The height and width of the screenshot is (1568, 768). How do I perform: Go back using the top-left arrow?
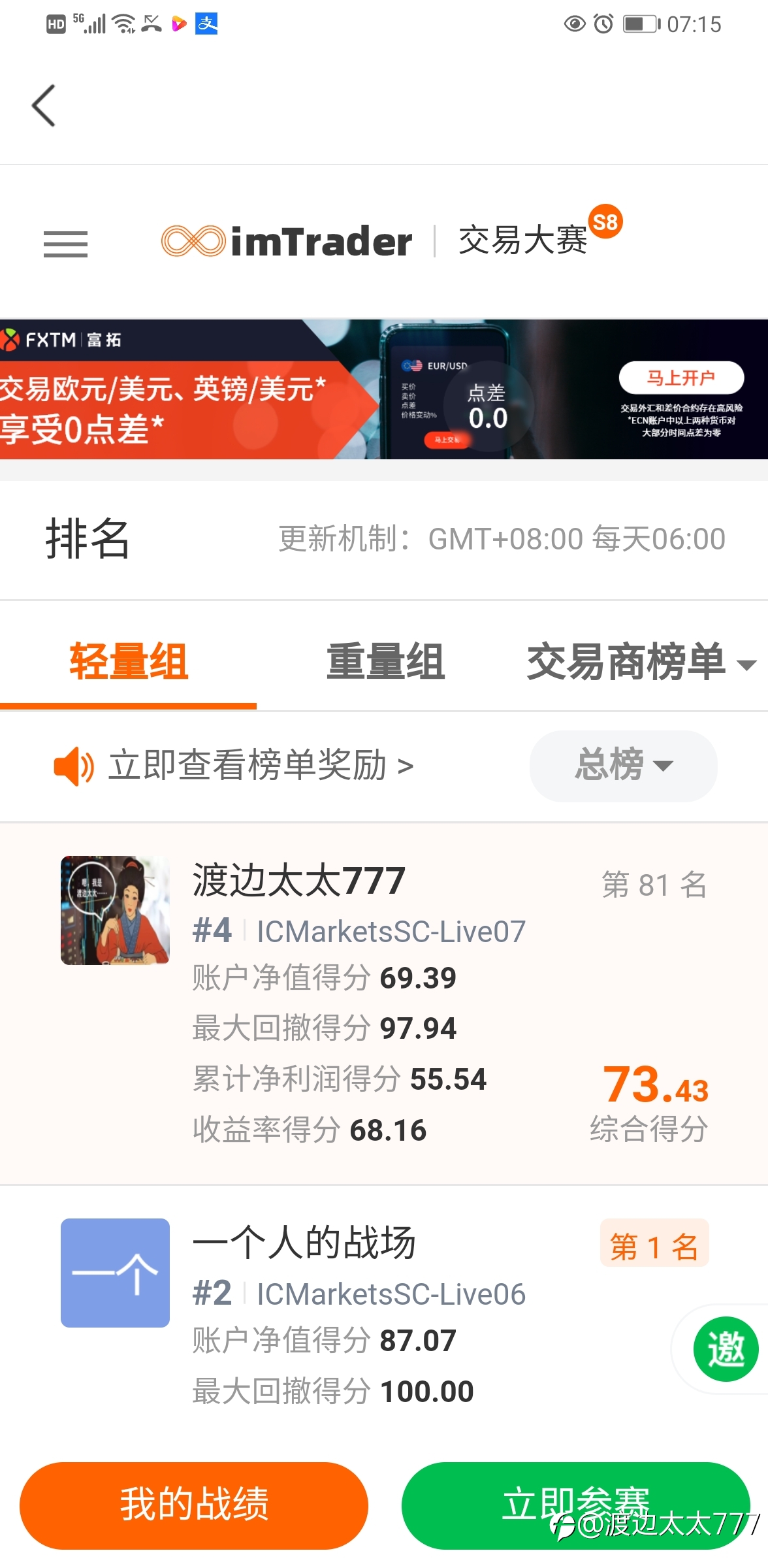pyautogui.click(x=44, y=105)
